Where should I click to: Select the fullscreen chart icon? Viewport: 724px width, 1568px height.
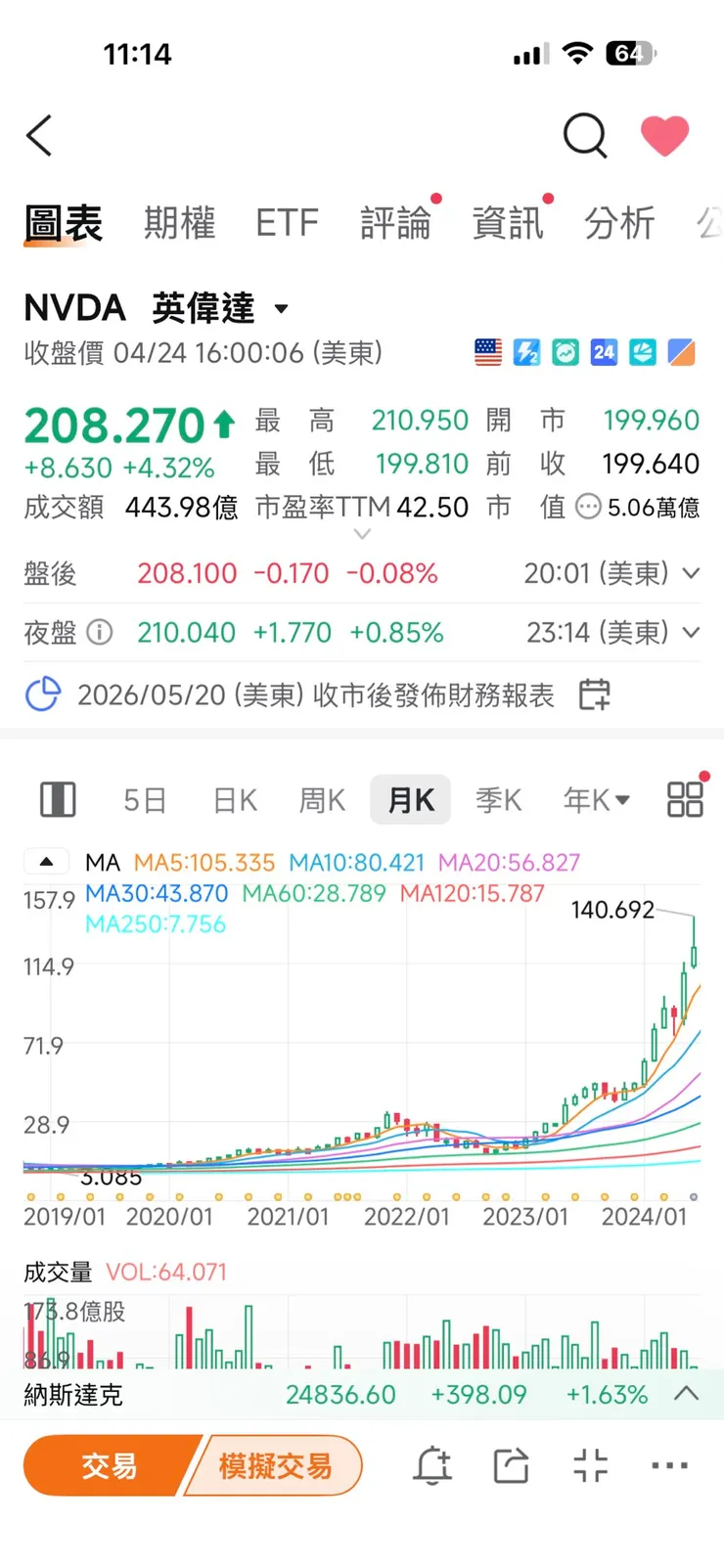(589, 1464)
